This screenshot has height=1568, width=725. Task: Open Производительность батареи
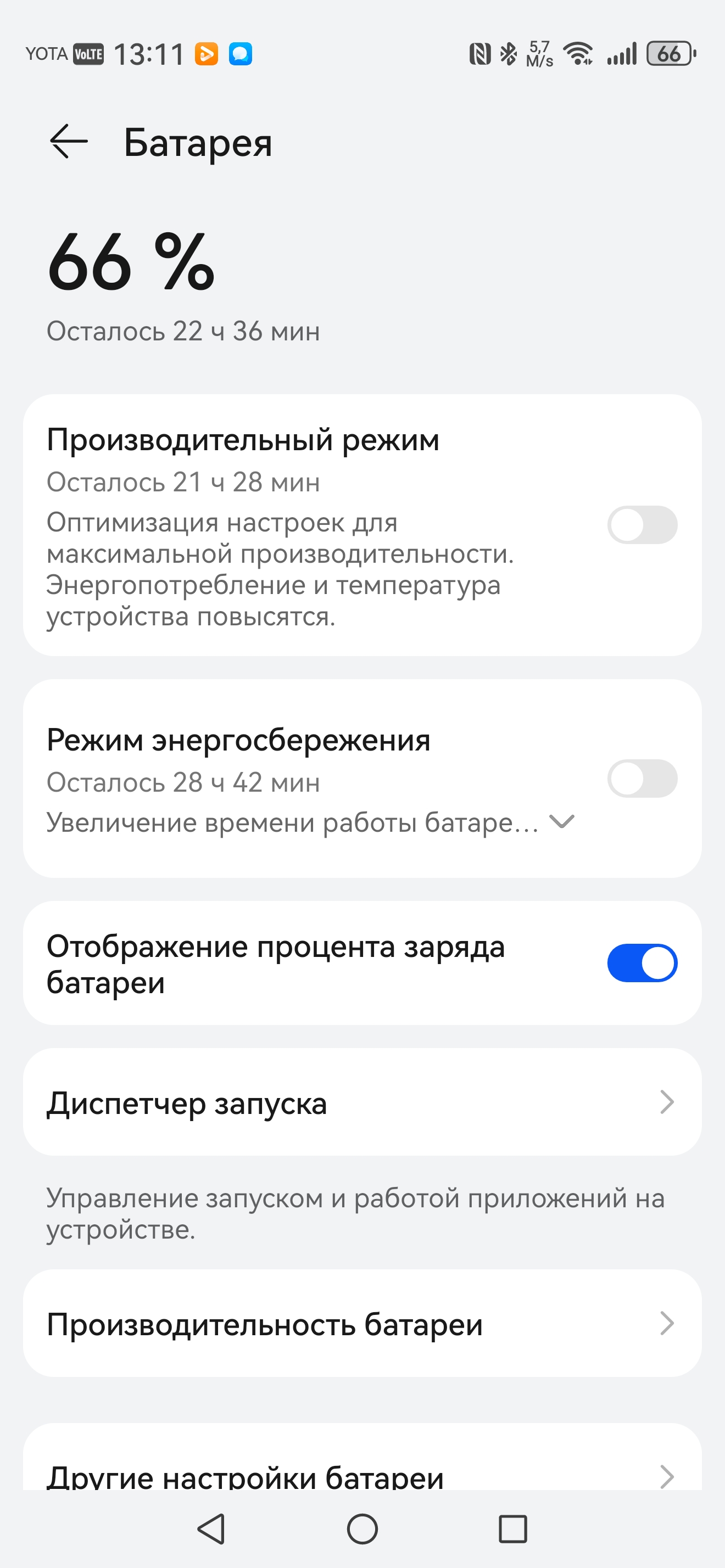pos(361,1324)
